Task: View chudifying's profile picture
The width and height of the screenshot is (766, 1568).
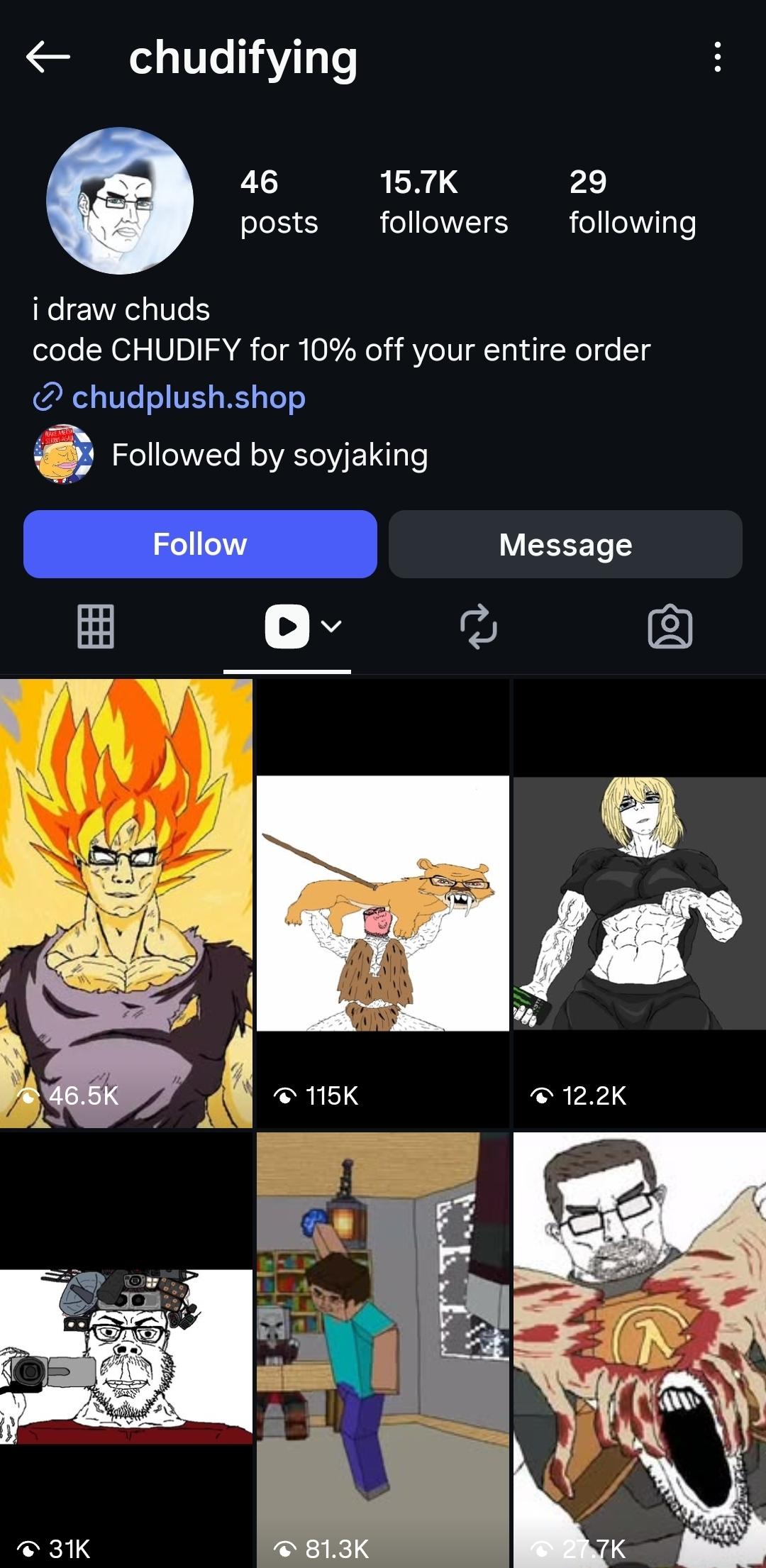Action: coord(120,201)
